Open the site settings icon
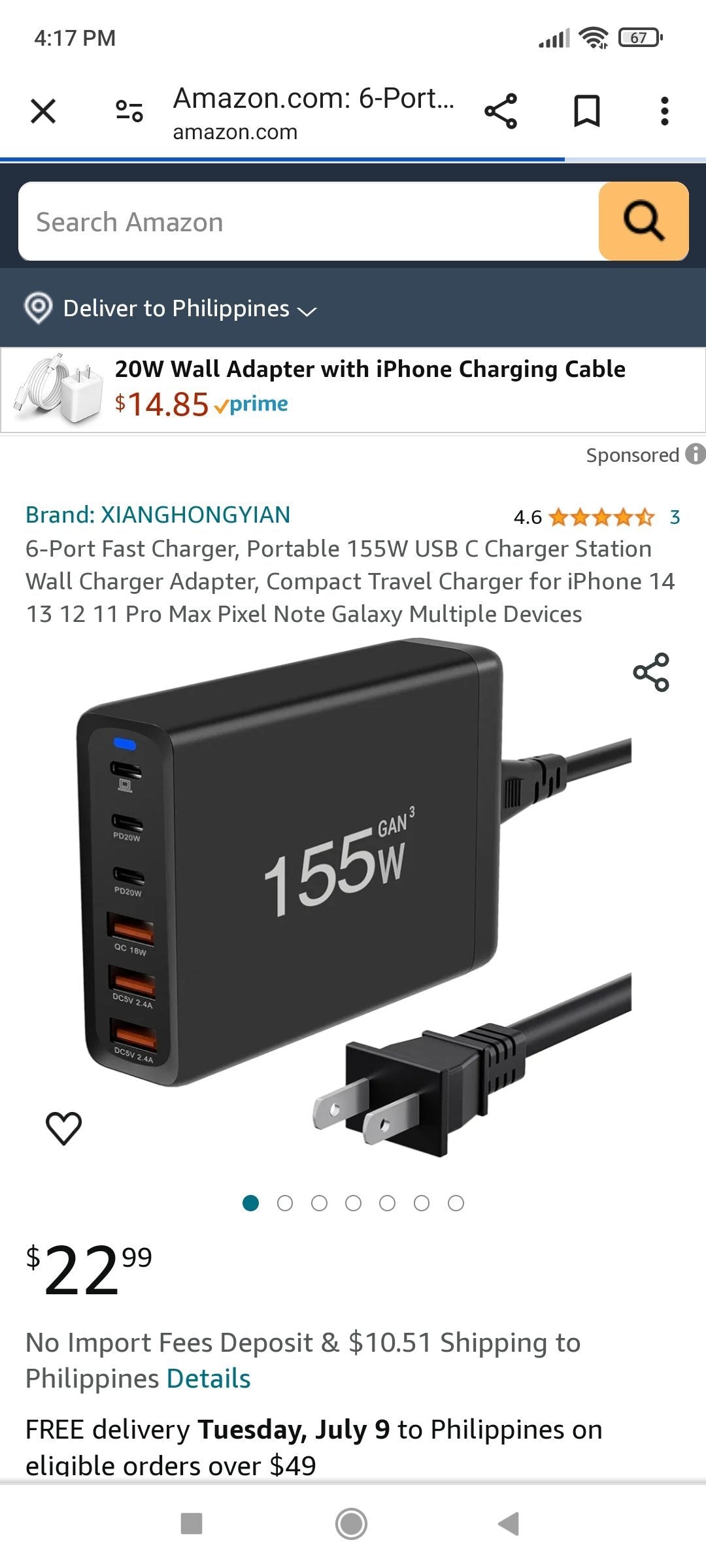 (129, 111)
